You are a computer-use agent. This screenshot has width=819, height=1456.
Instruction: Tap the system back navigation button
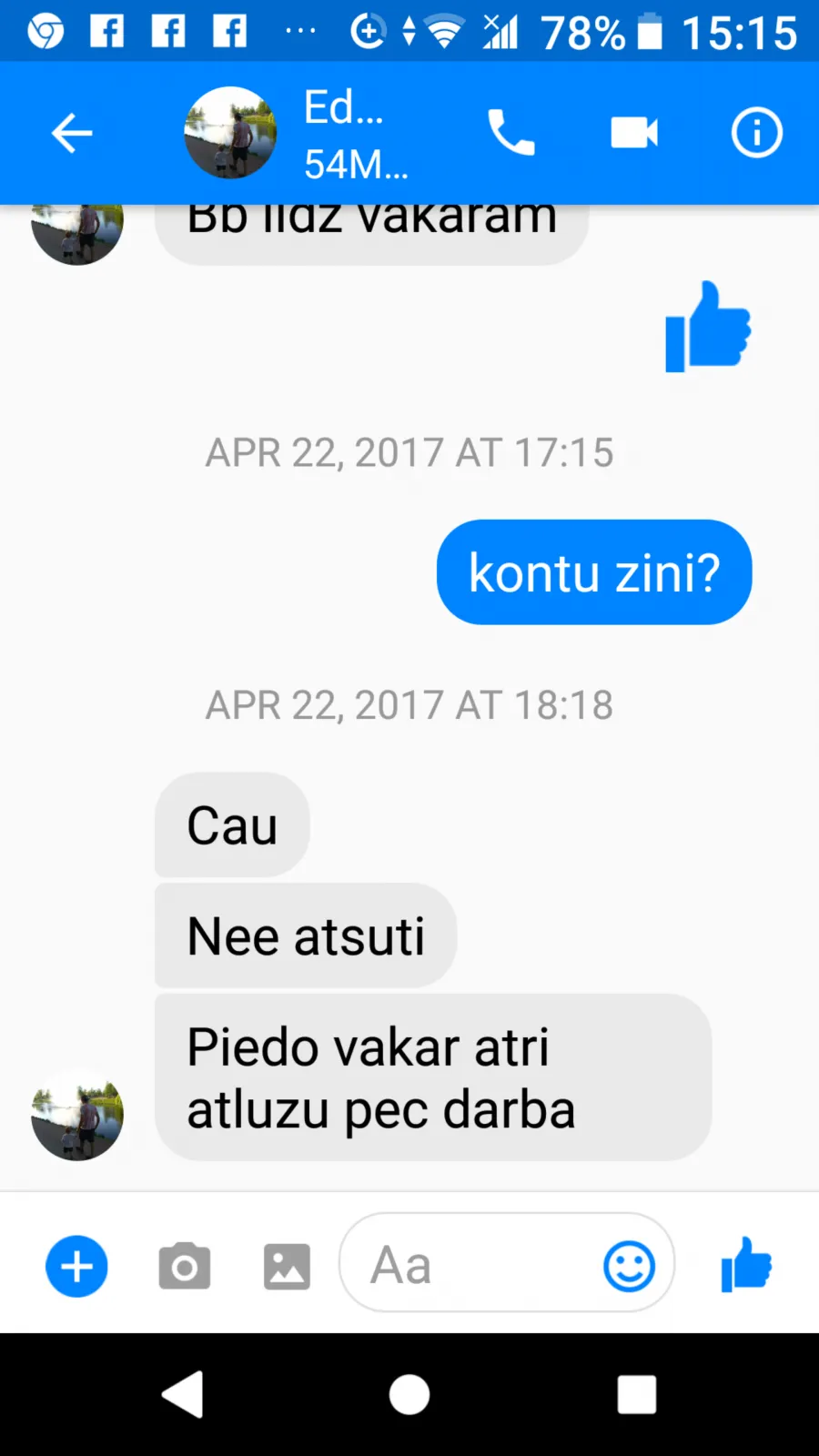(182, 1394)
